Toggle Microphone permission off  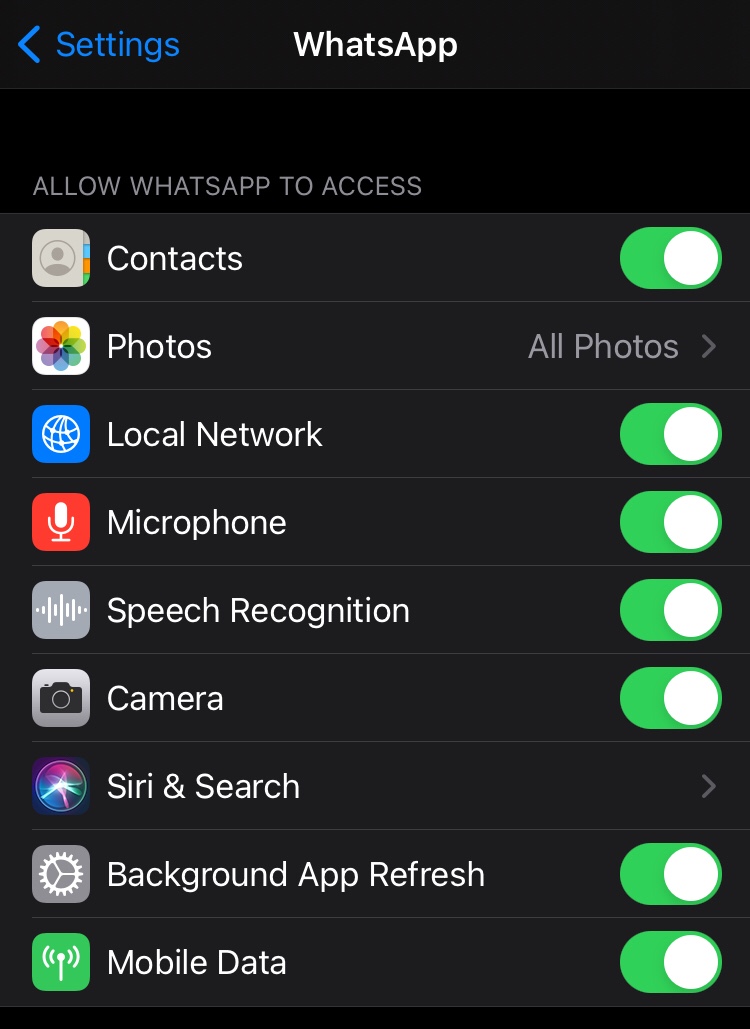(670, 522)
